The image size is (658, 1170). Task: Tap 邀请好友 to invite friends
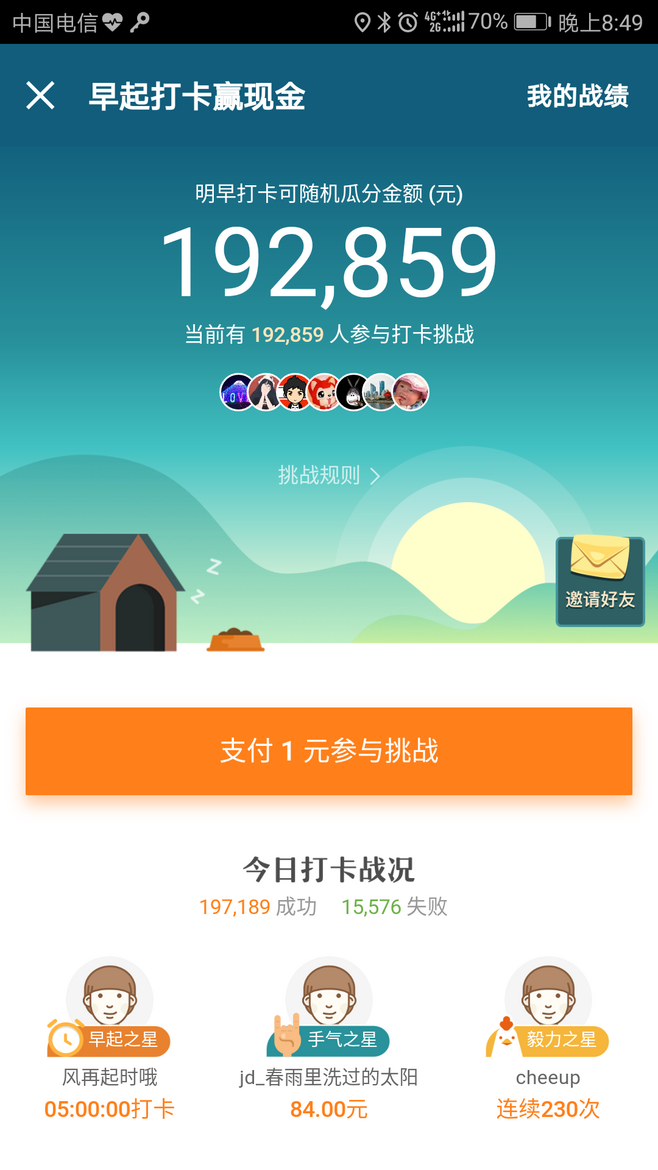click(600, 582)
